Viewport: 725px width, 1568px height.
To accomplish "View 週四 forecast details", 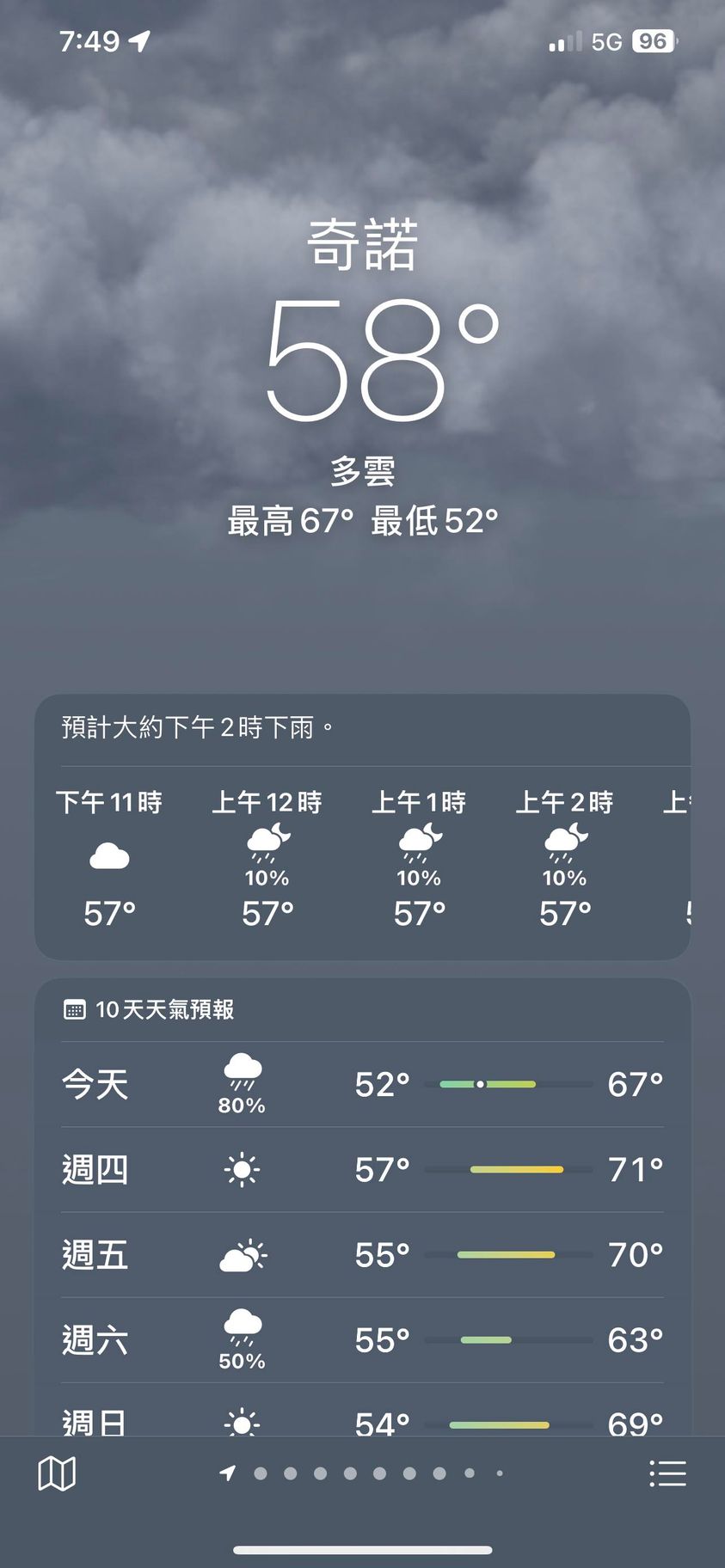I will pos(362,1169).
